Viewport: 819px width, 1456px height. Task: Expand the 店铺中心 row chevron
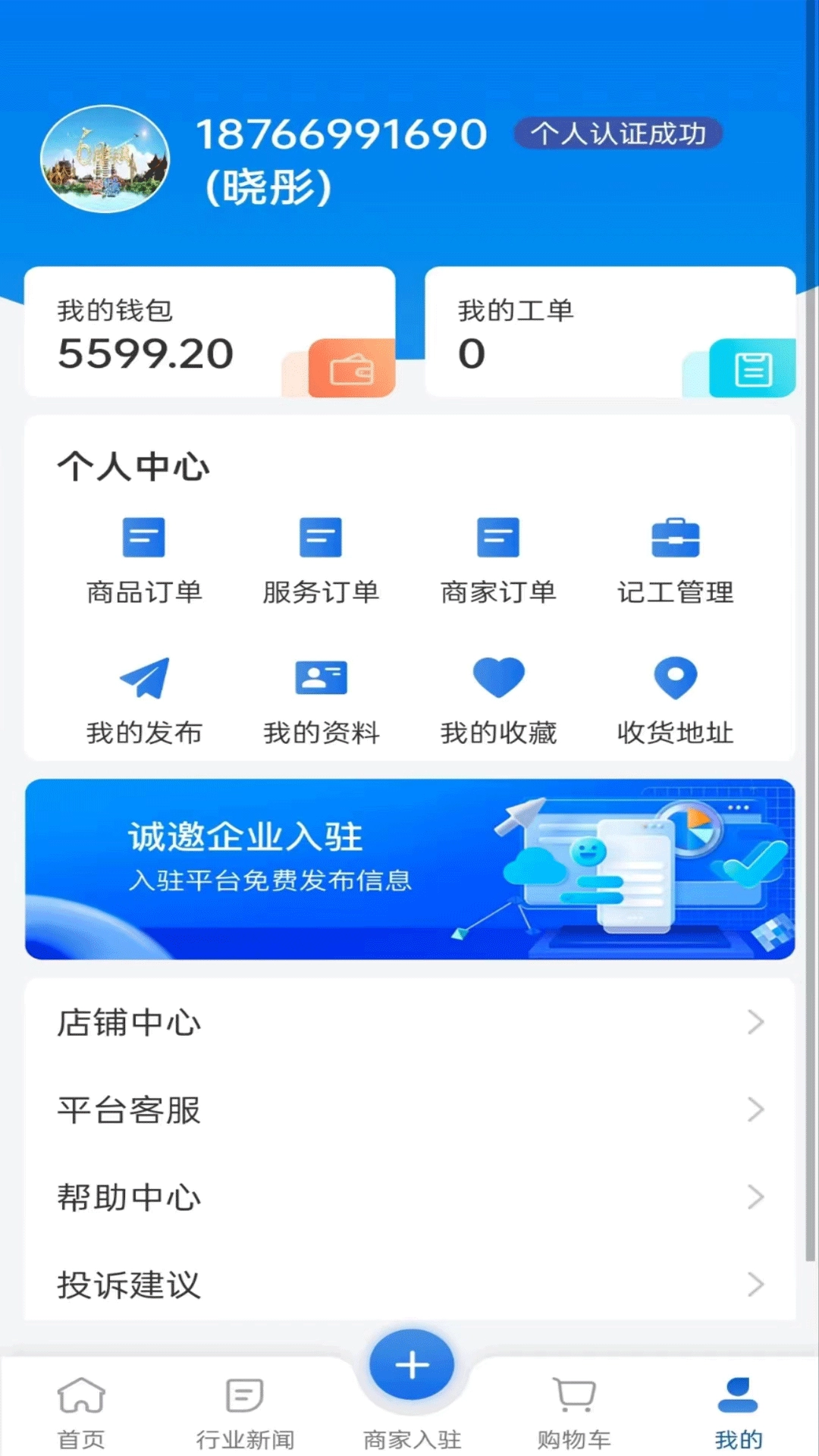click(756, 1021)
